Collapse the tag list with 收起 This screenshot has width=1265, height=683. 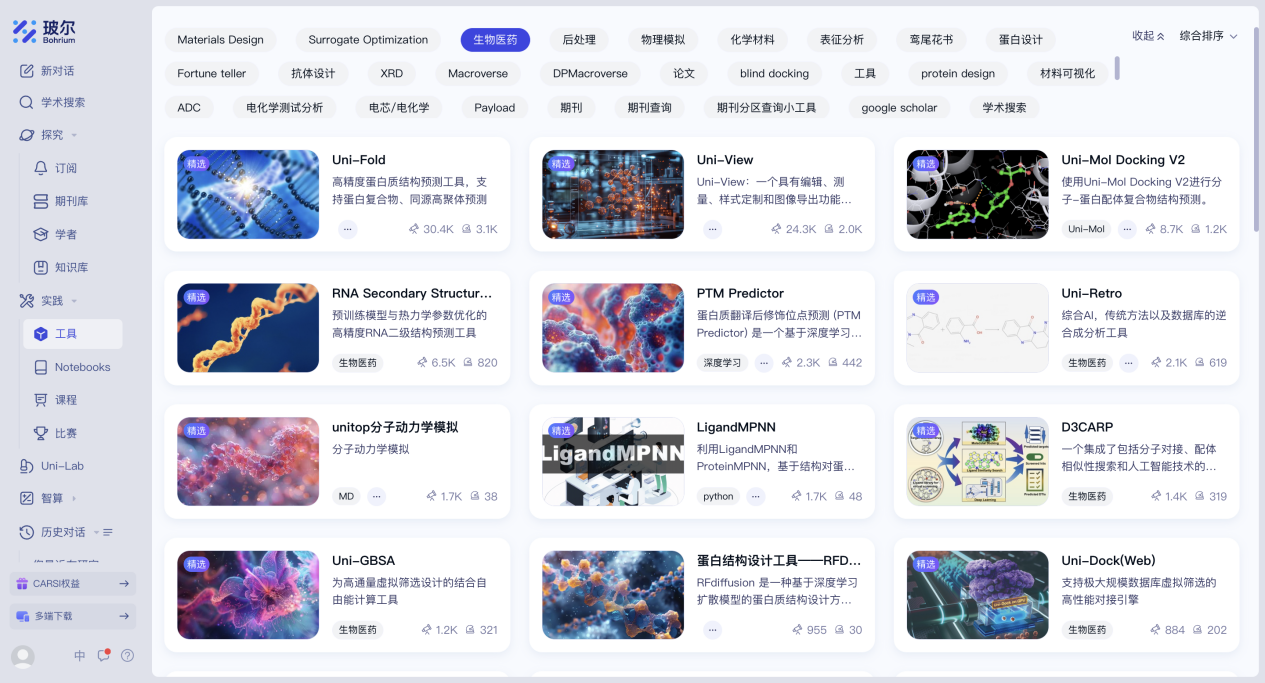pos(1148,36)
